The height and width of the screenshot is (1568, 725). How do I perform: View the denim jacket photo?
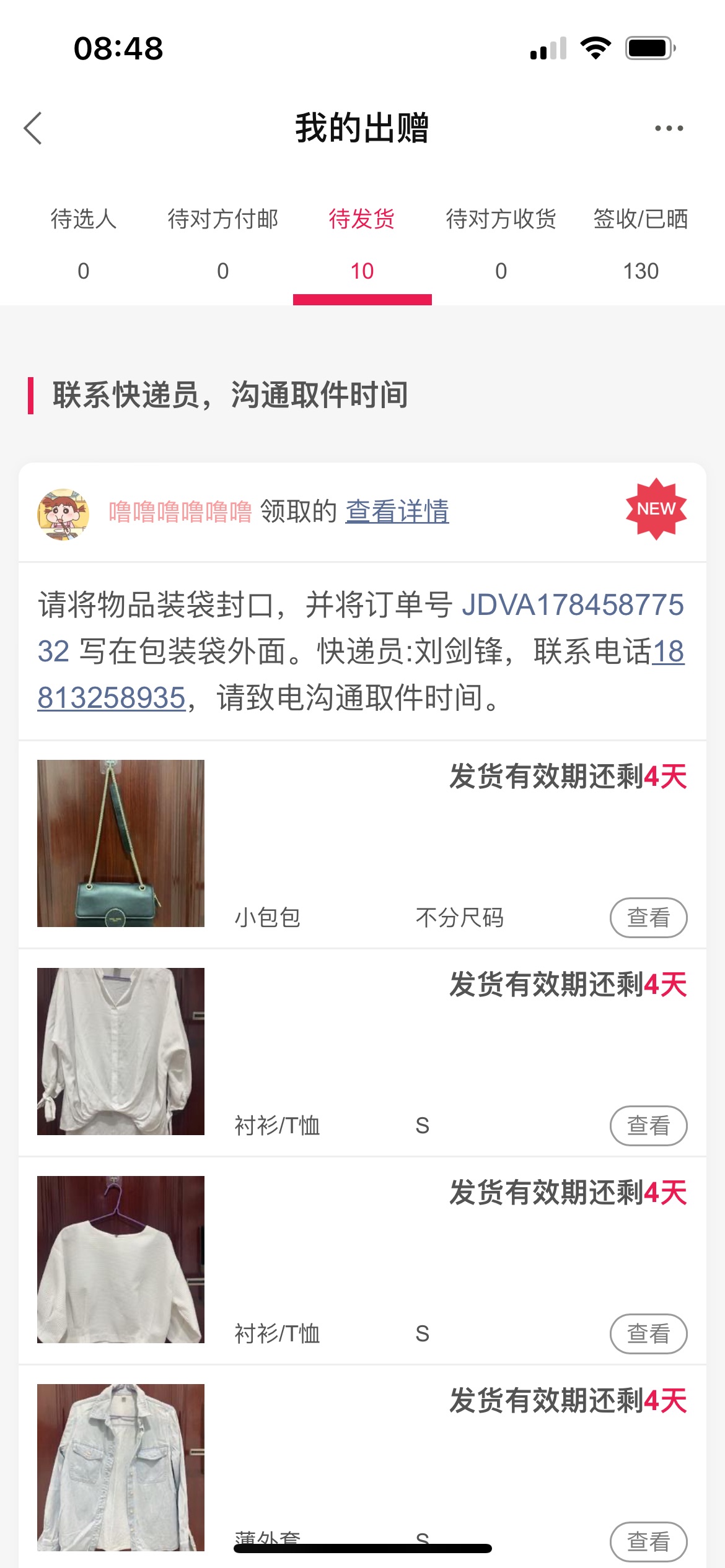point(121,1468)
